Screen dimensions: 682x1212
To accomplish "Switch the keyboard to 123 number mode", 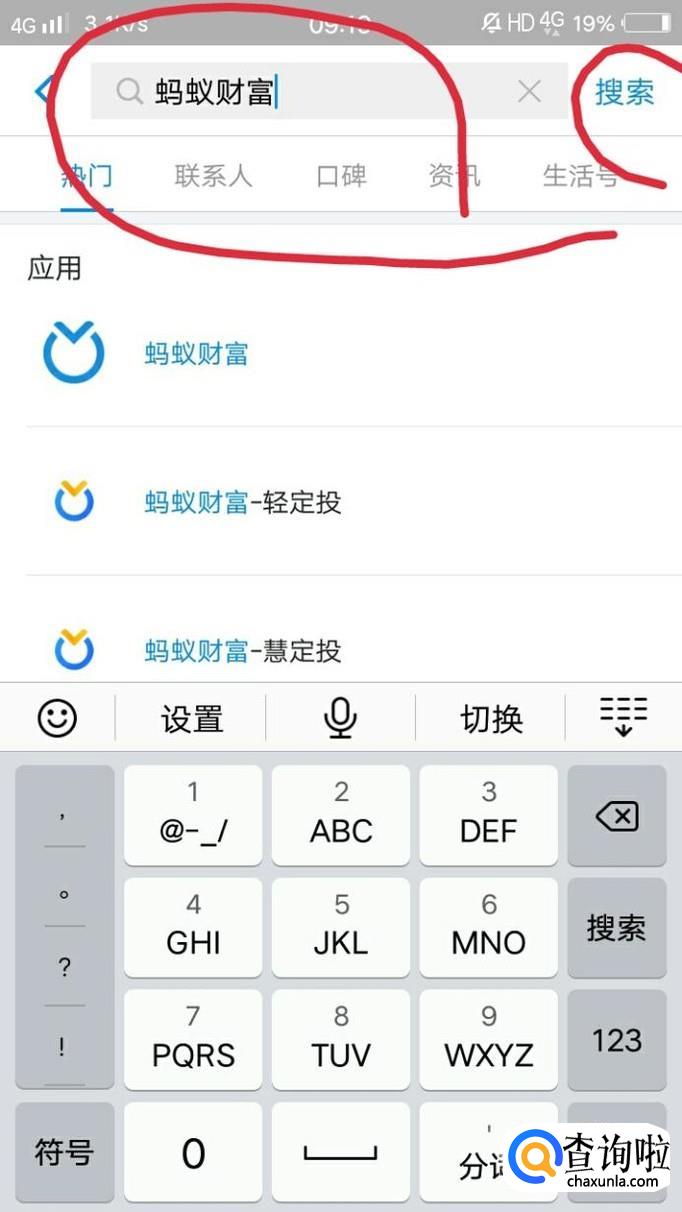I will pyautogui.click(x=616, y=1040).
